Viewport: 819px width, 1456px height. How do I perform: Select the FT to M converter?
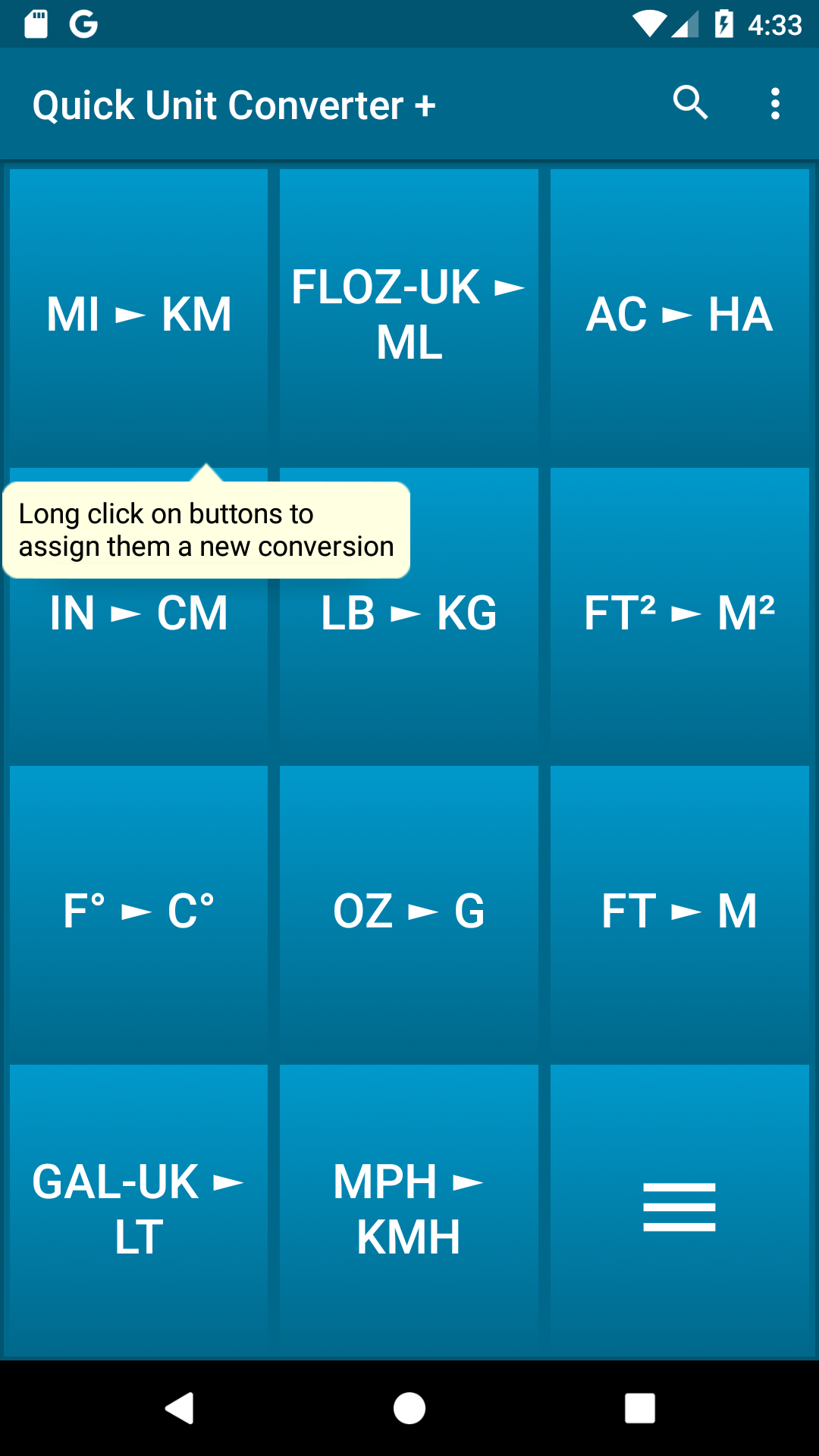point(679,910)
